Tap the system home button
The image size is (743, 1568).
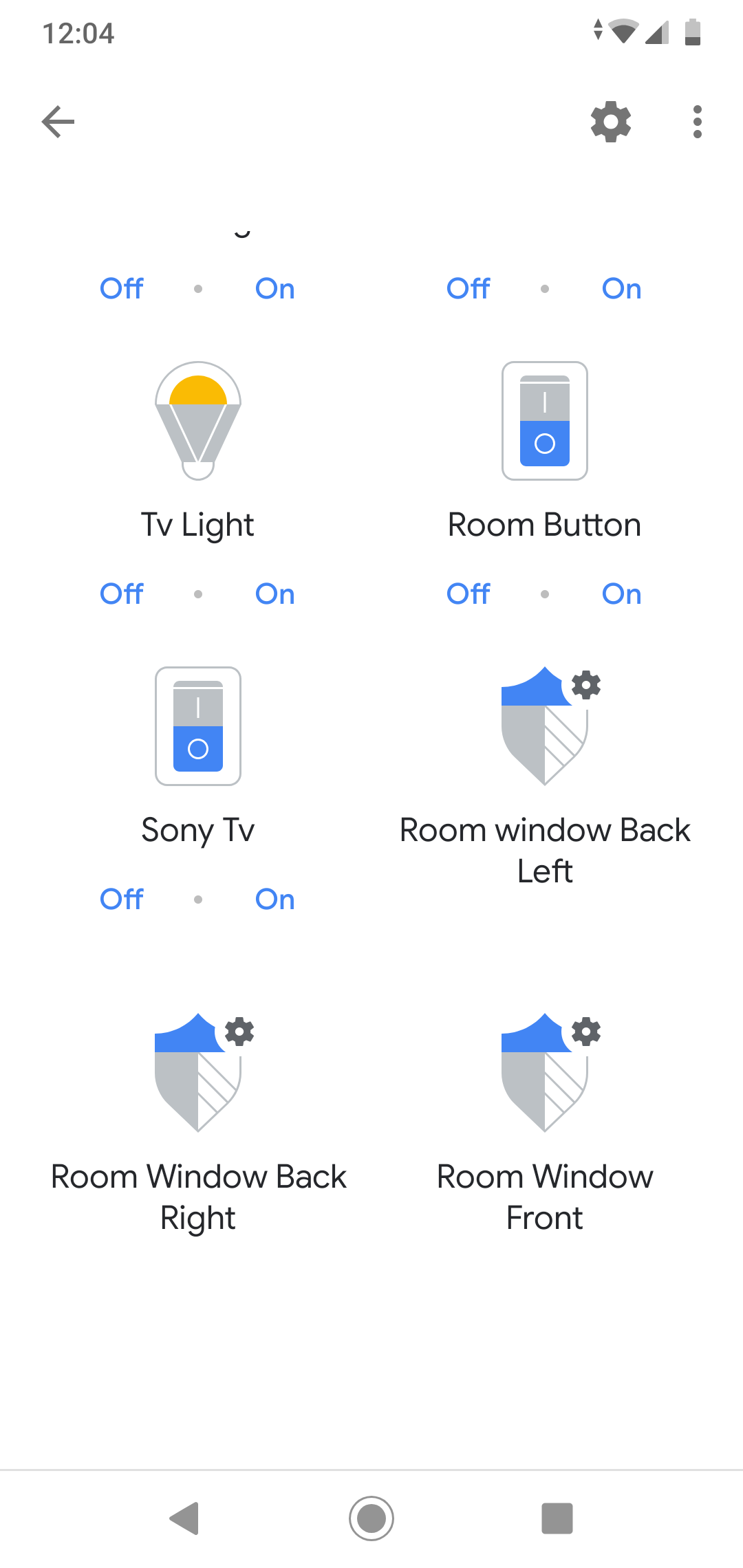coord(371,1518)
